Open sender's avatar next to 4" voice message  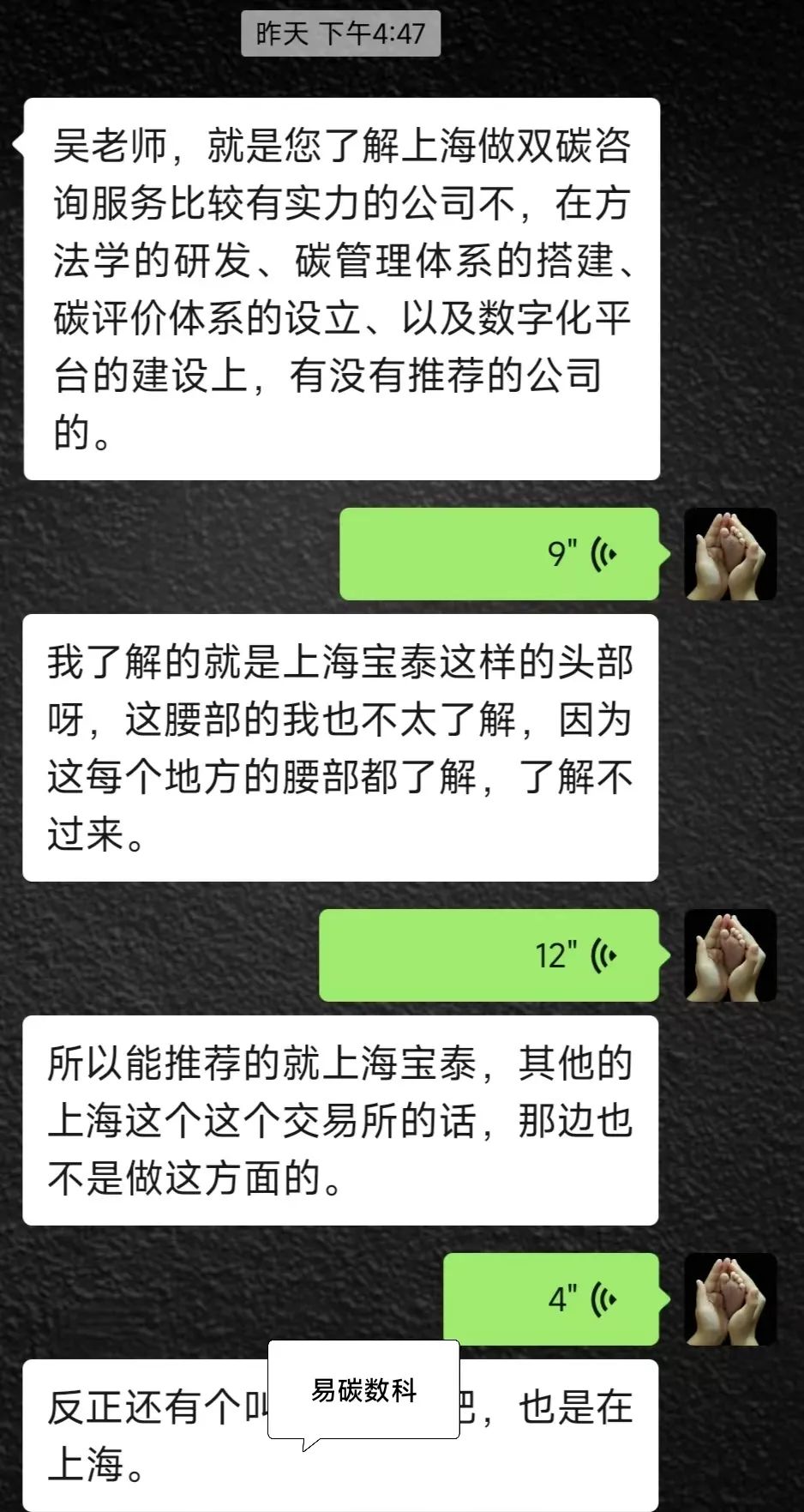730,1299
